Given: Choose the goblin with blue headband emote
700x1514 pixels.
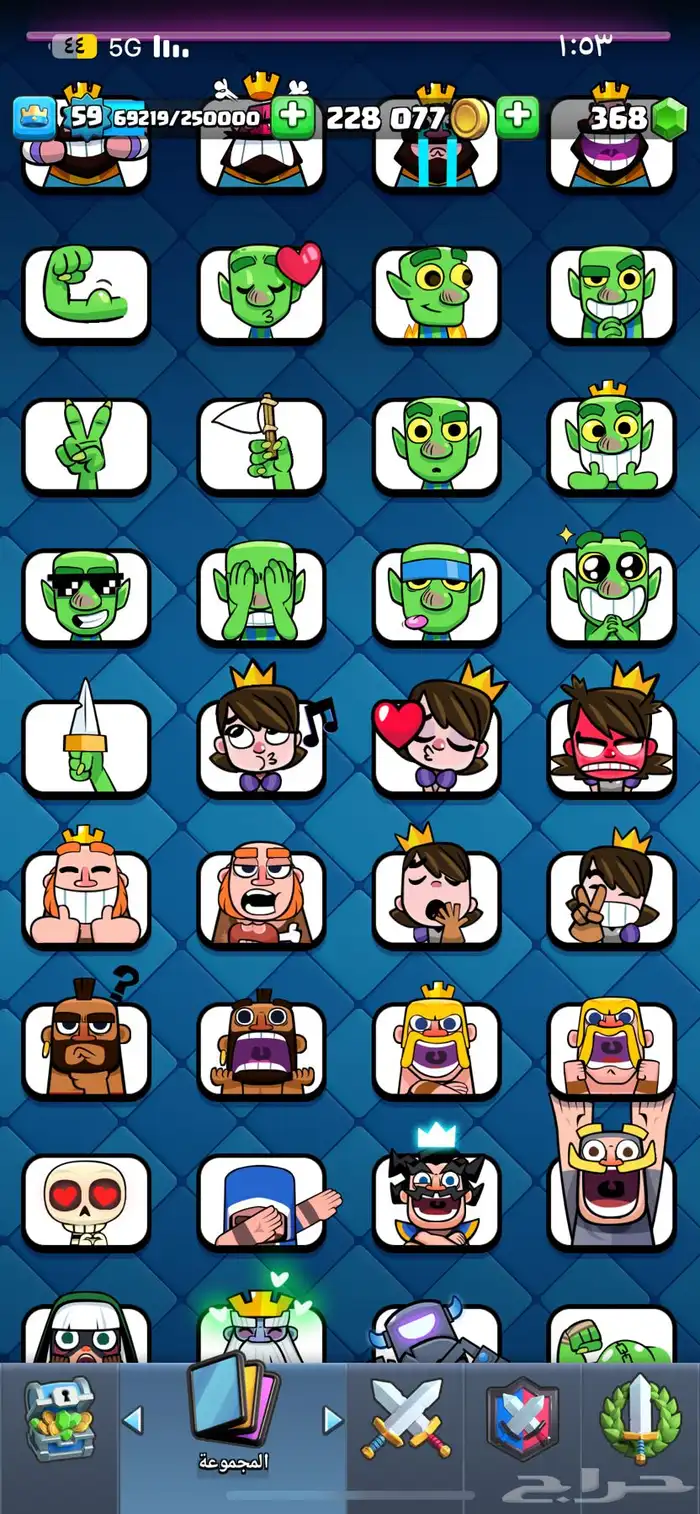Looking at the screenshot, I should 437,596.
